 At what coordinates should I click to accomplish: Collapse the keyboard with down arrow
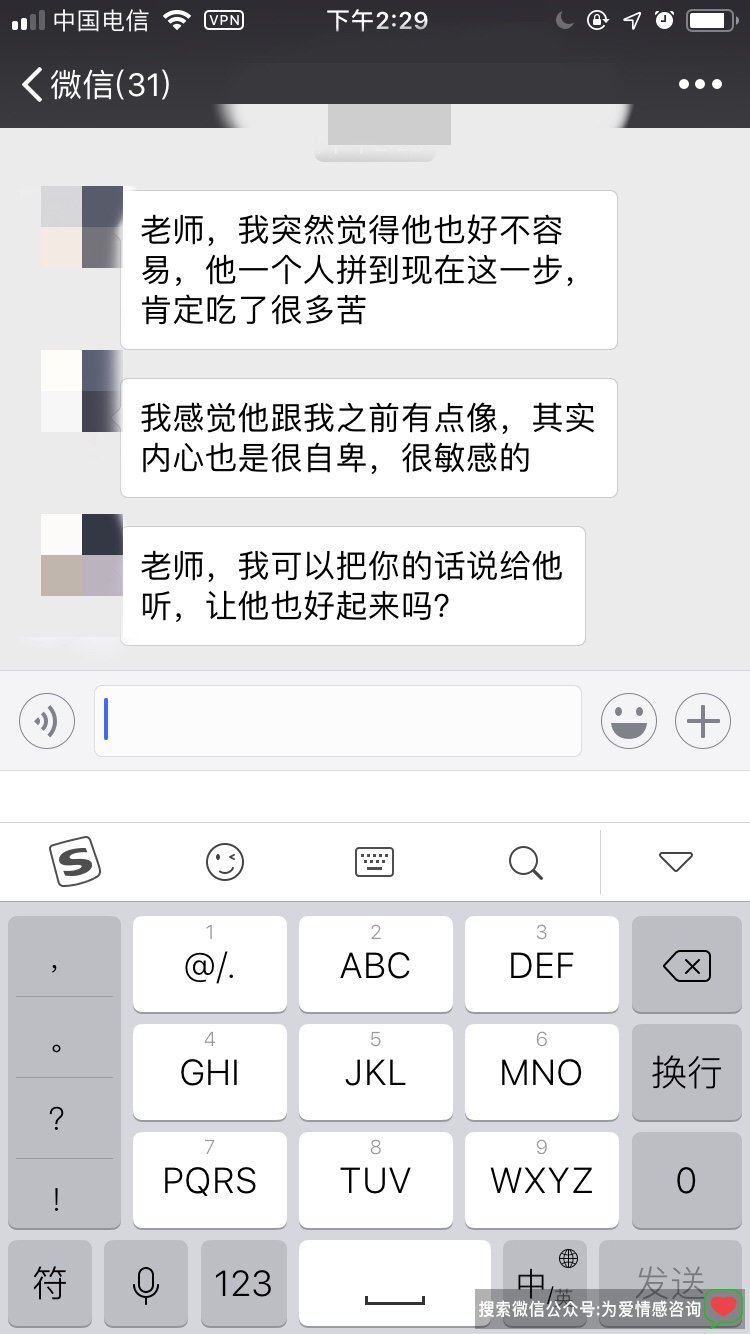676,861
